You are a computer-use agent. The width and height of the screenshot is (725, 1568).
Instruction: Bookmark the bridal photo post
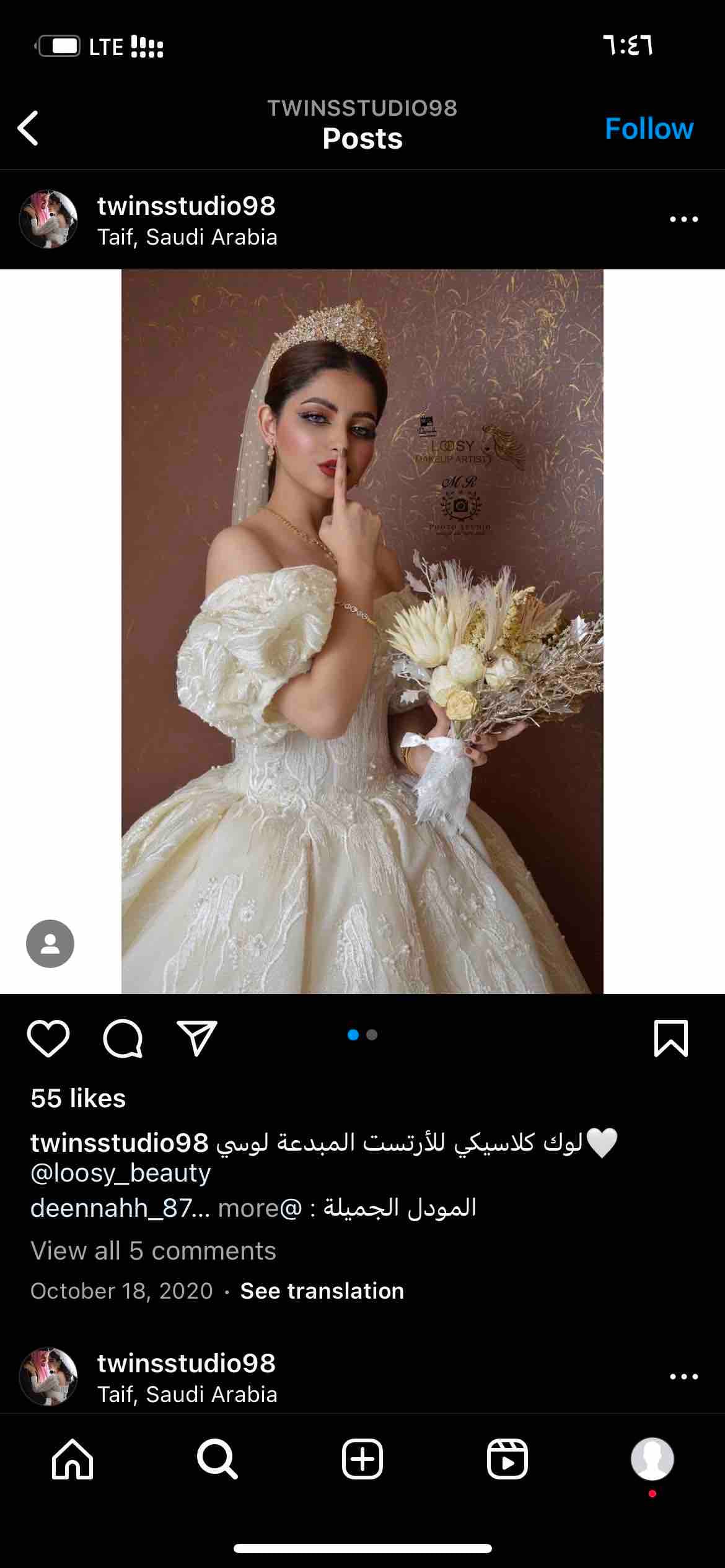[x=670, y=1039]
